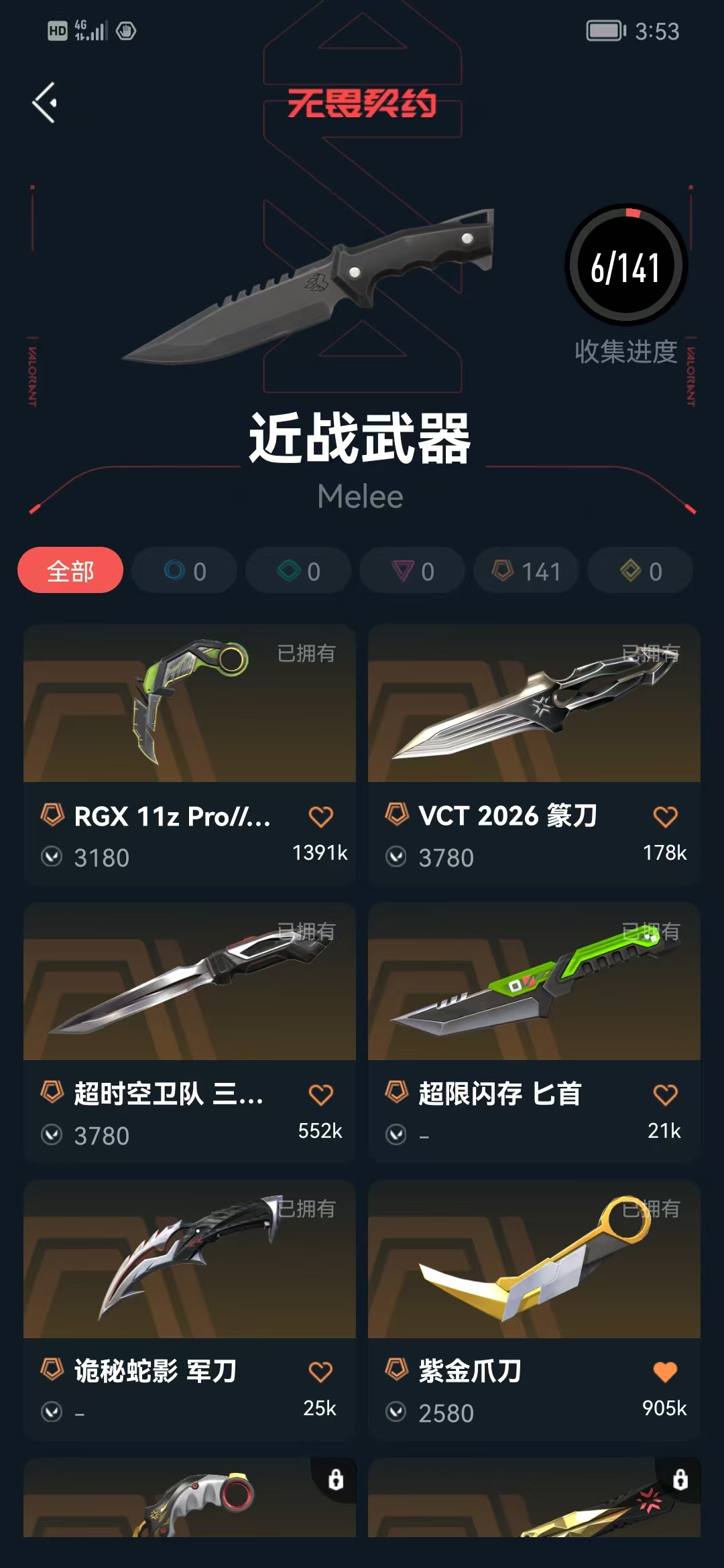Favorite the VCT 2026 篆刀 skin
Screen dimensions: 724x1568
coord(665,816)
